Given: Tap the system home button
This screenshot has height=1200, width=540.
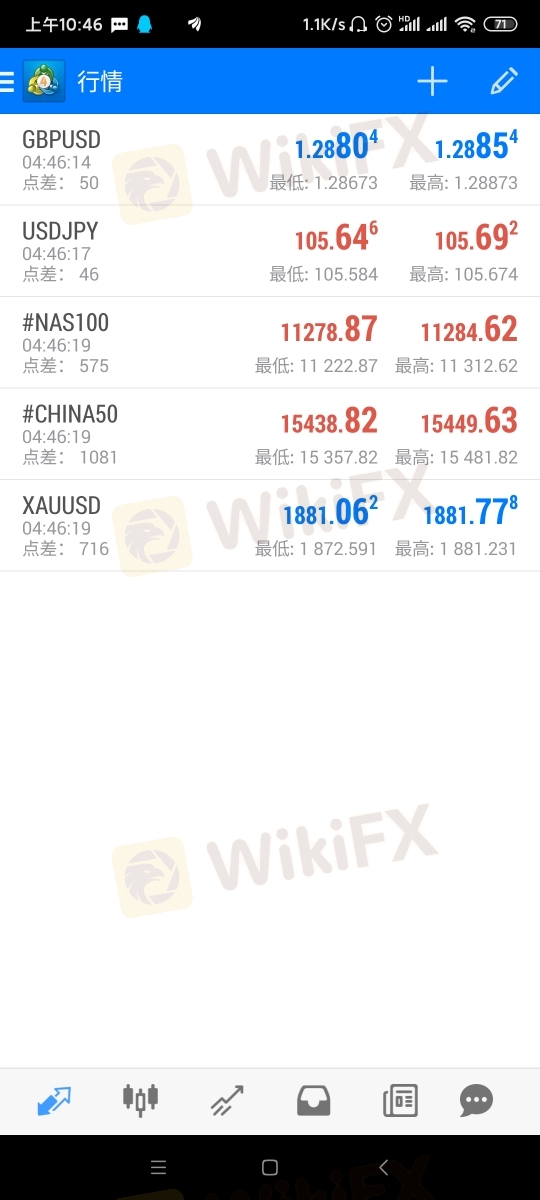Looking at the screenshot, I should pos(269,1167).
